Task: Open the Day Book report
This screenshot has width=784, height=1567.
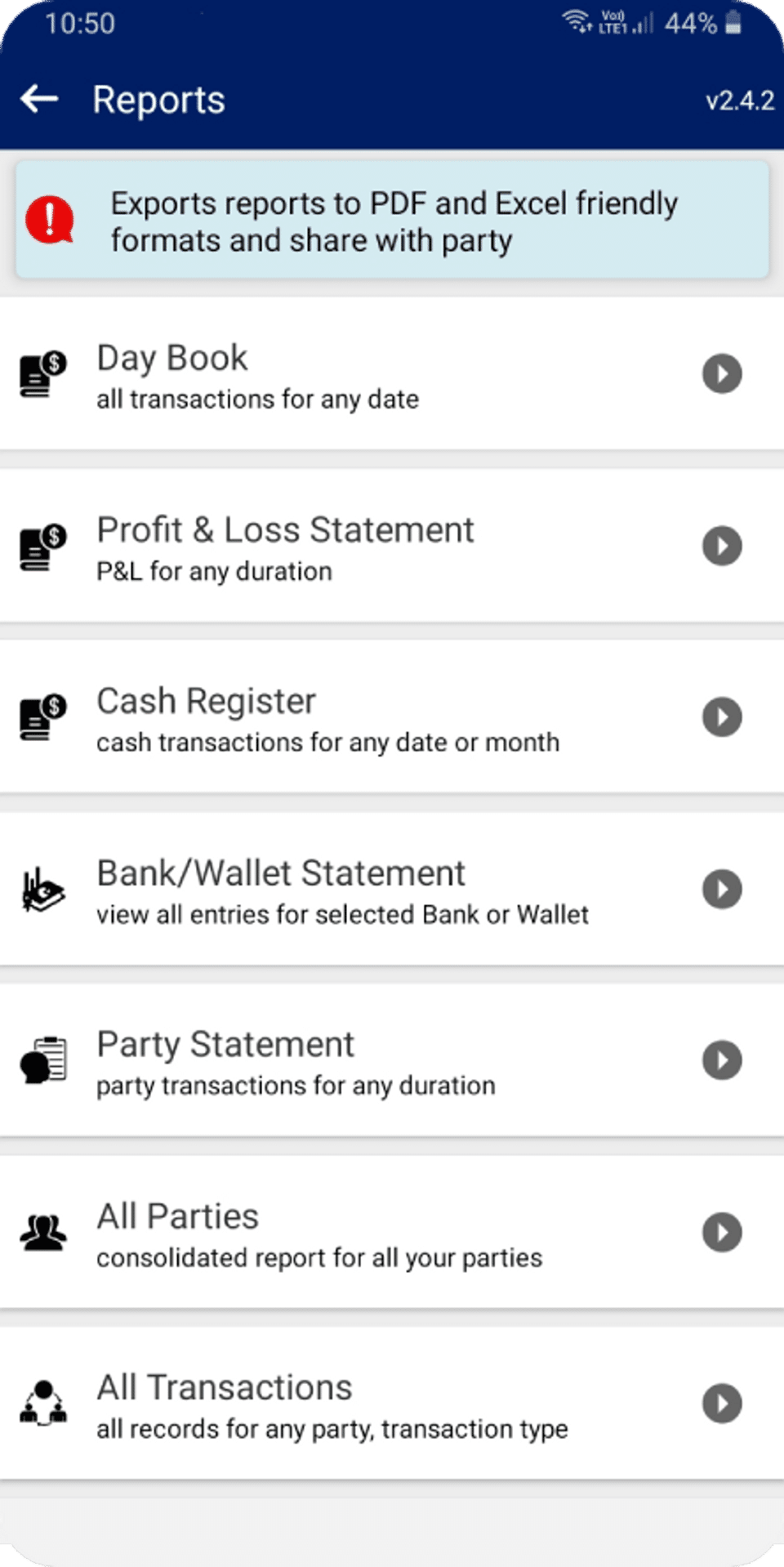Action: click(392, 374)
